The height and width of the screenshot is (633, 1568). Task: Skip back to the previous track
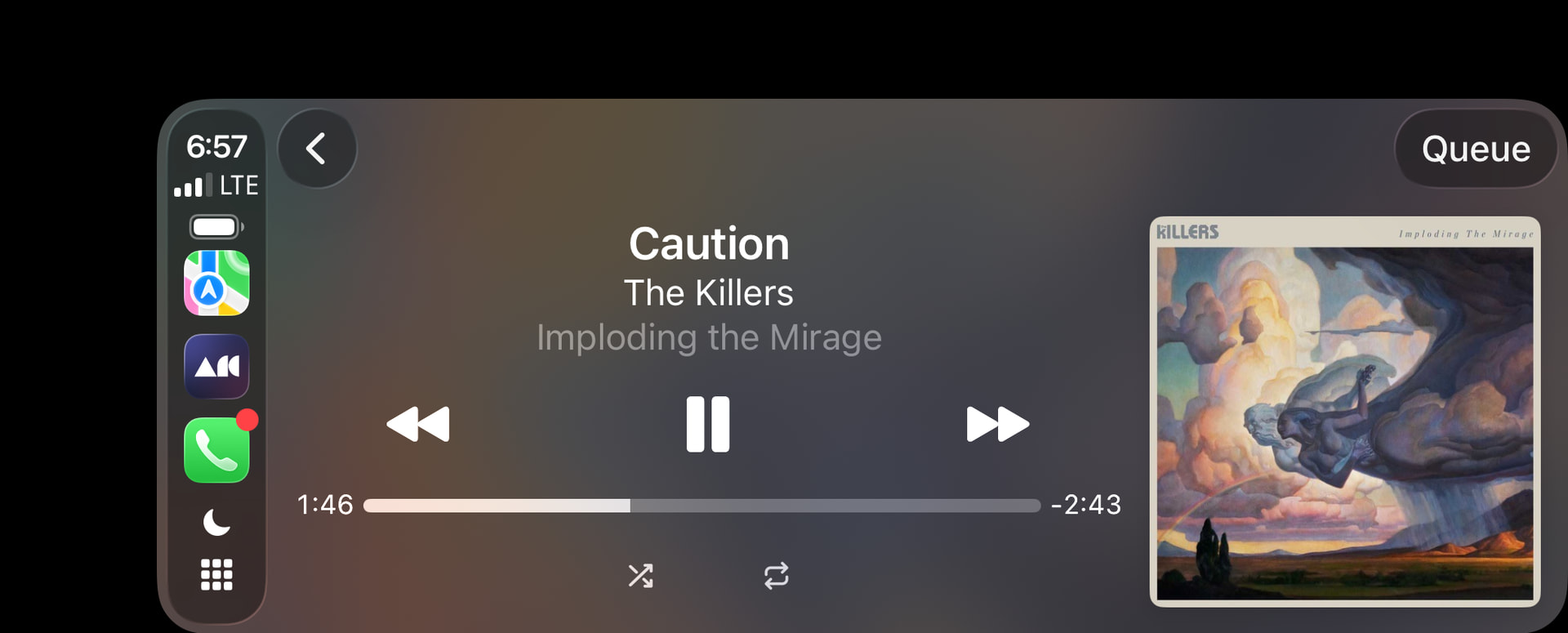(x=418, y=424)
